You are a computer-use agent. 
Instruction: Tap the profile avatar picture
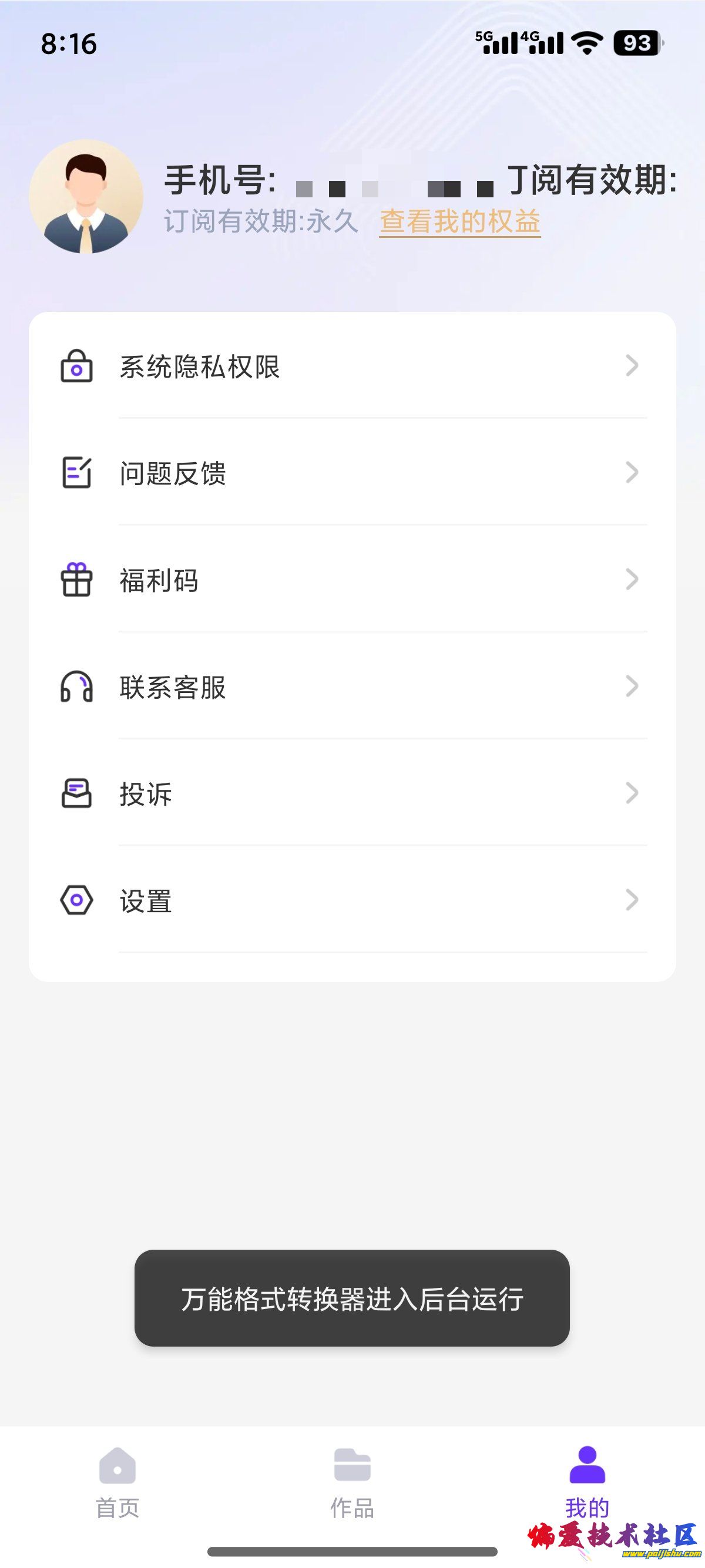pyautogui.click(x=86, y=197)
